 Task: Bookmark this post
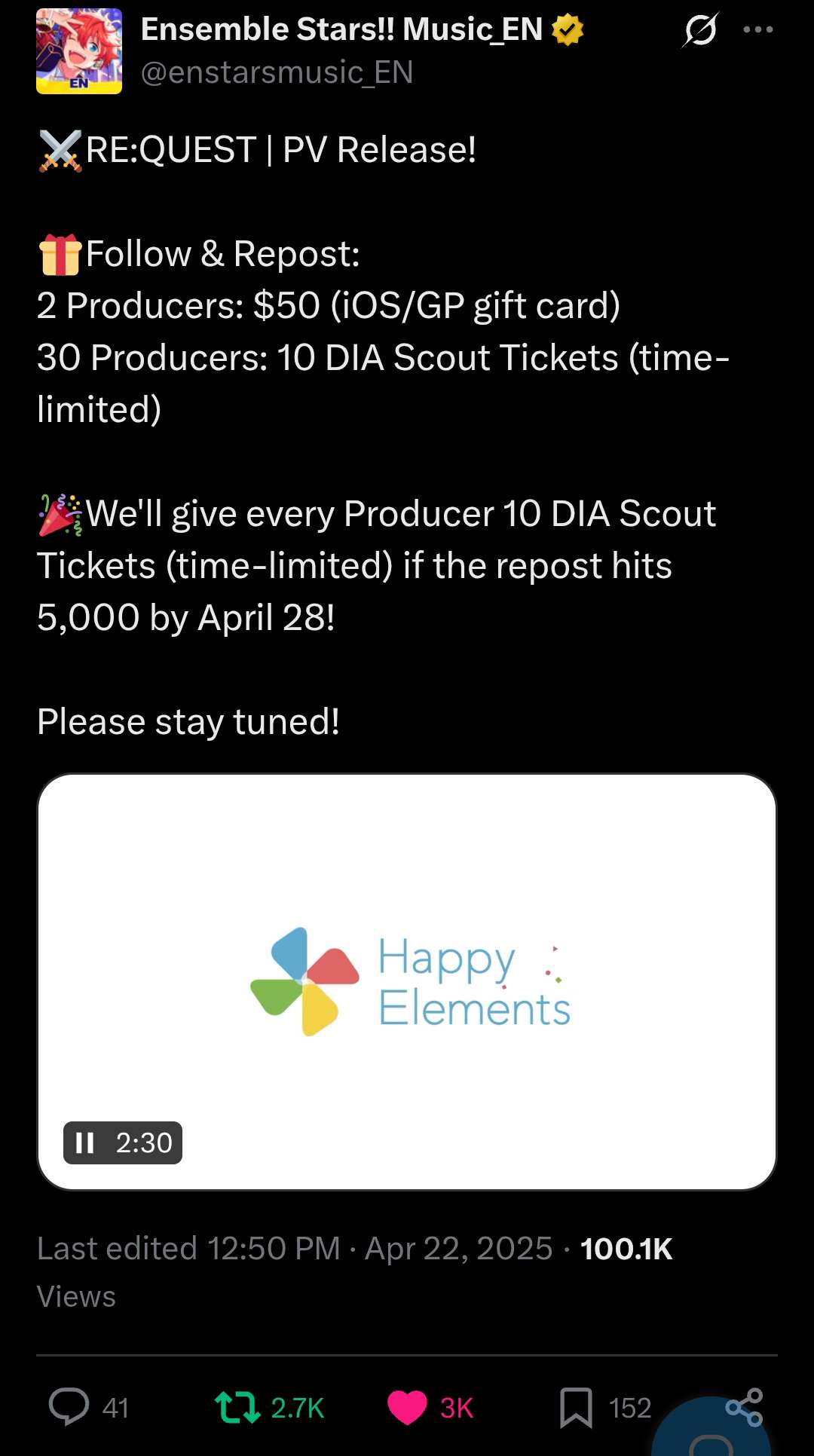click(x=576, y=1407)
